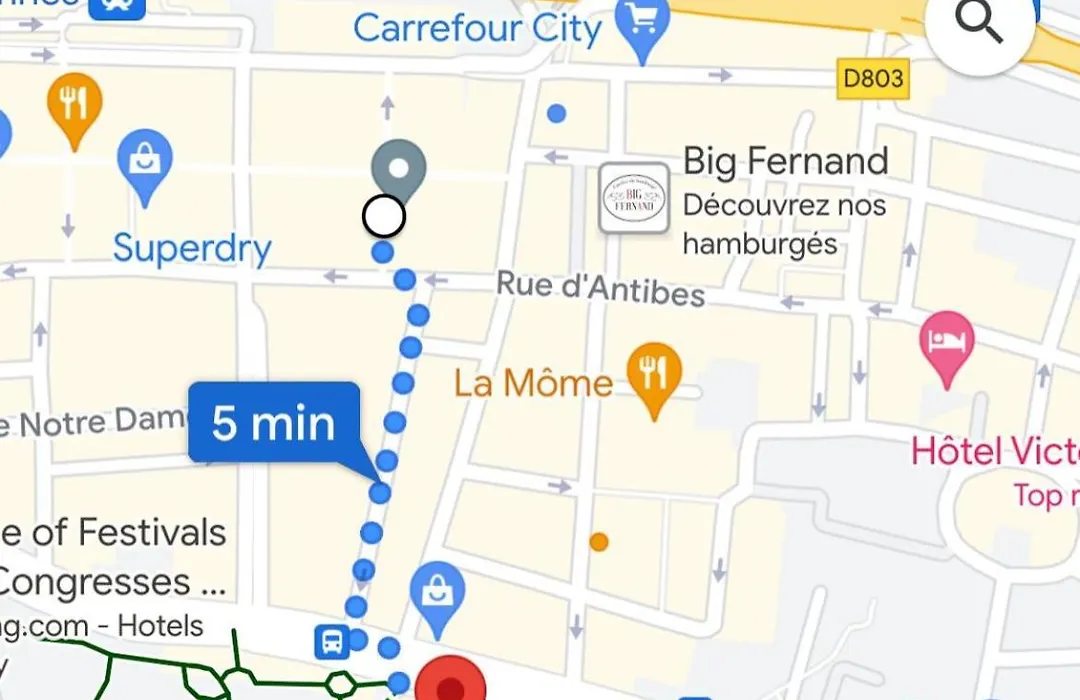Viewport: 1080px width, 700px height.
Task: Open the Big Fernand place listing
Action: click(633, 198)
